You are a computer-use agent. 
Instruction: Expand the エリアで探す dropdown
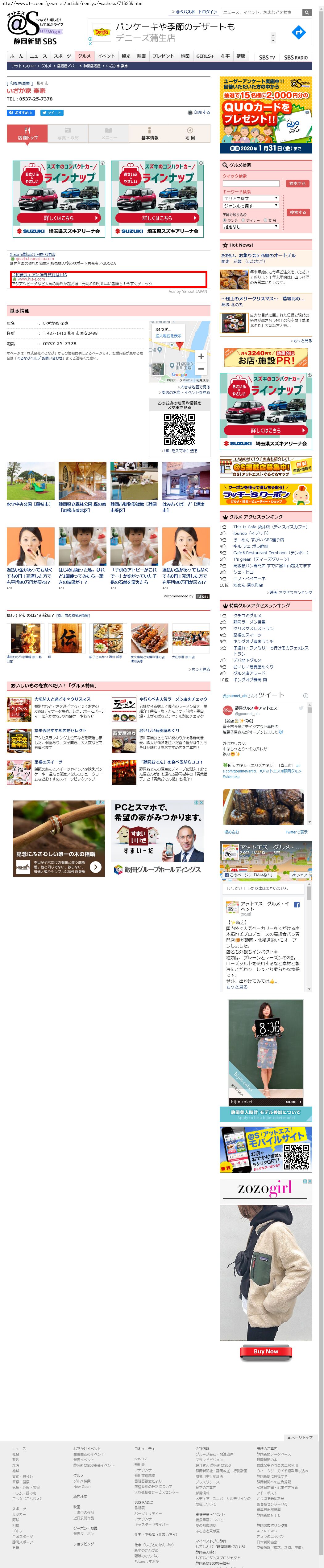[251, 198]
